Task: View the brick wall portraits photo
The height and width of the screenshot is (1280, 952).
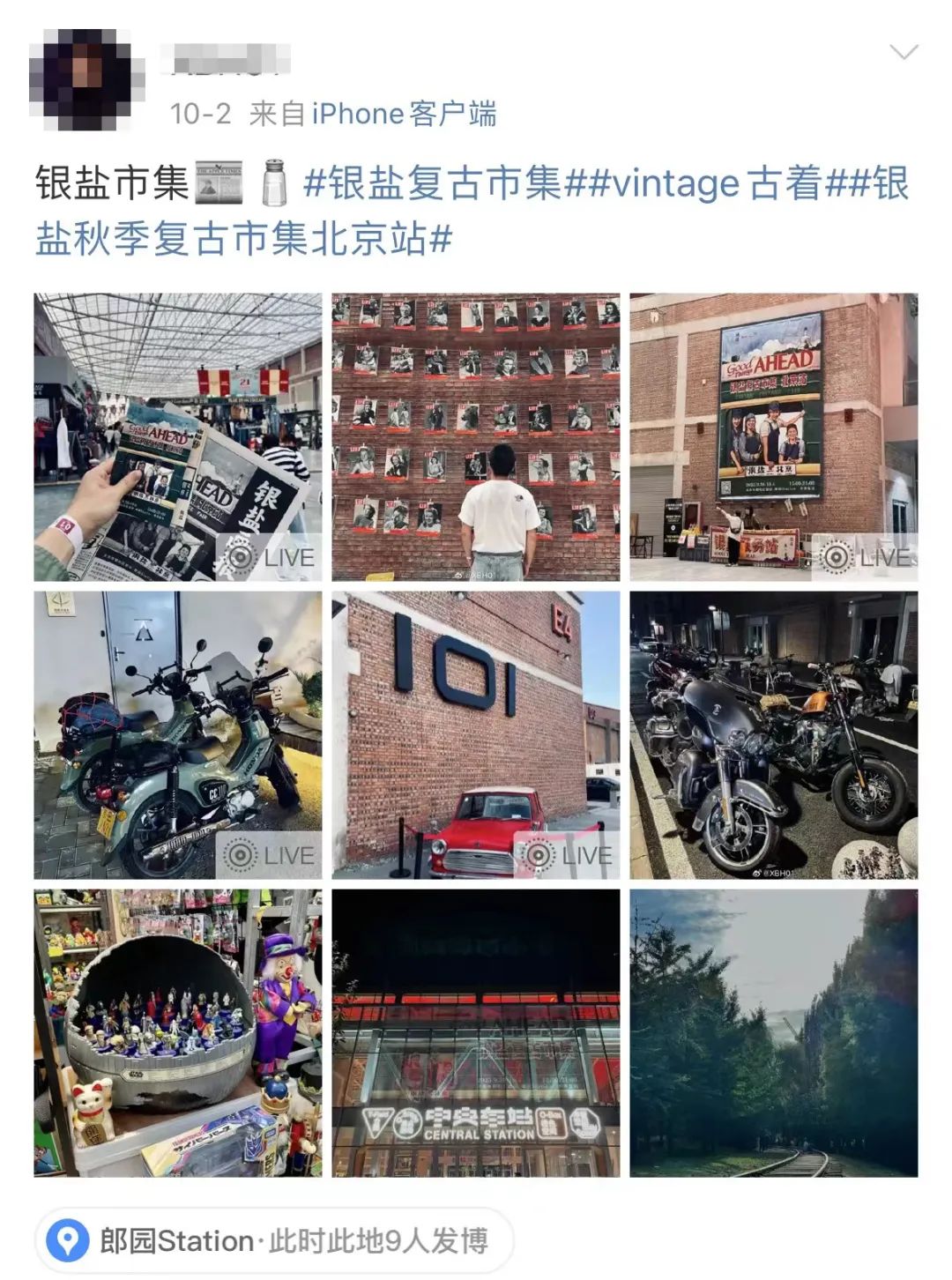Action: click(x=476, y=437)
